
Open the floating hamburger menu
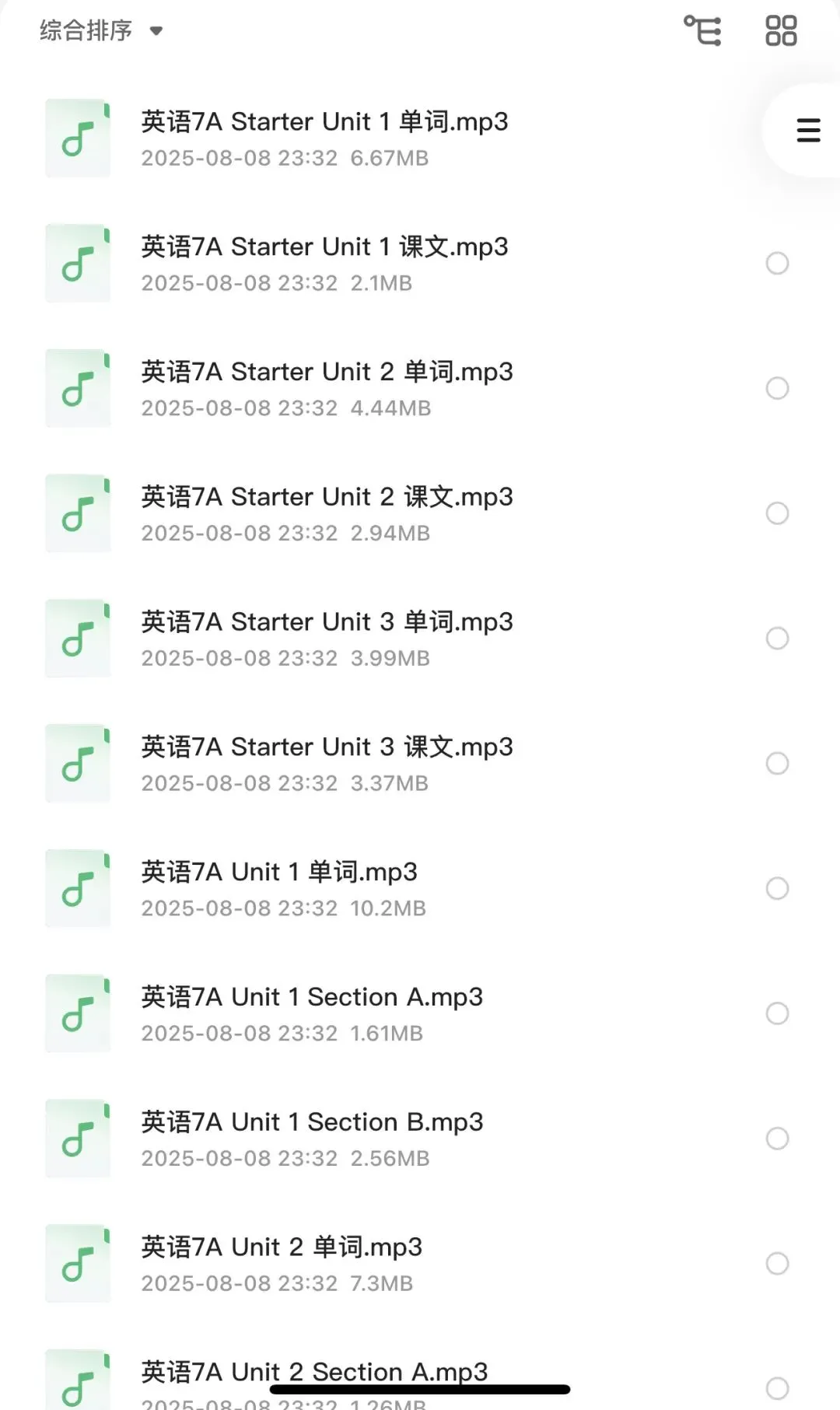click(808, 130)
